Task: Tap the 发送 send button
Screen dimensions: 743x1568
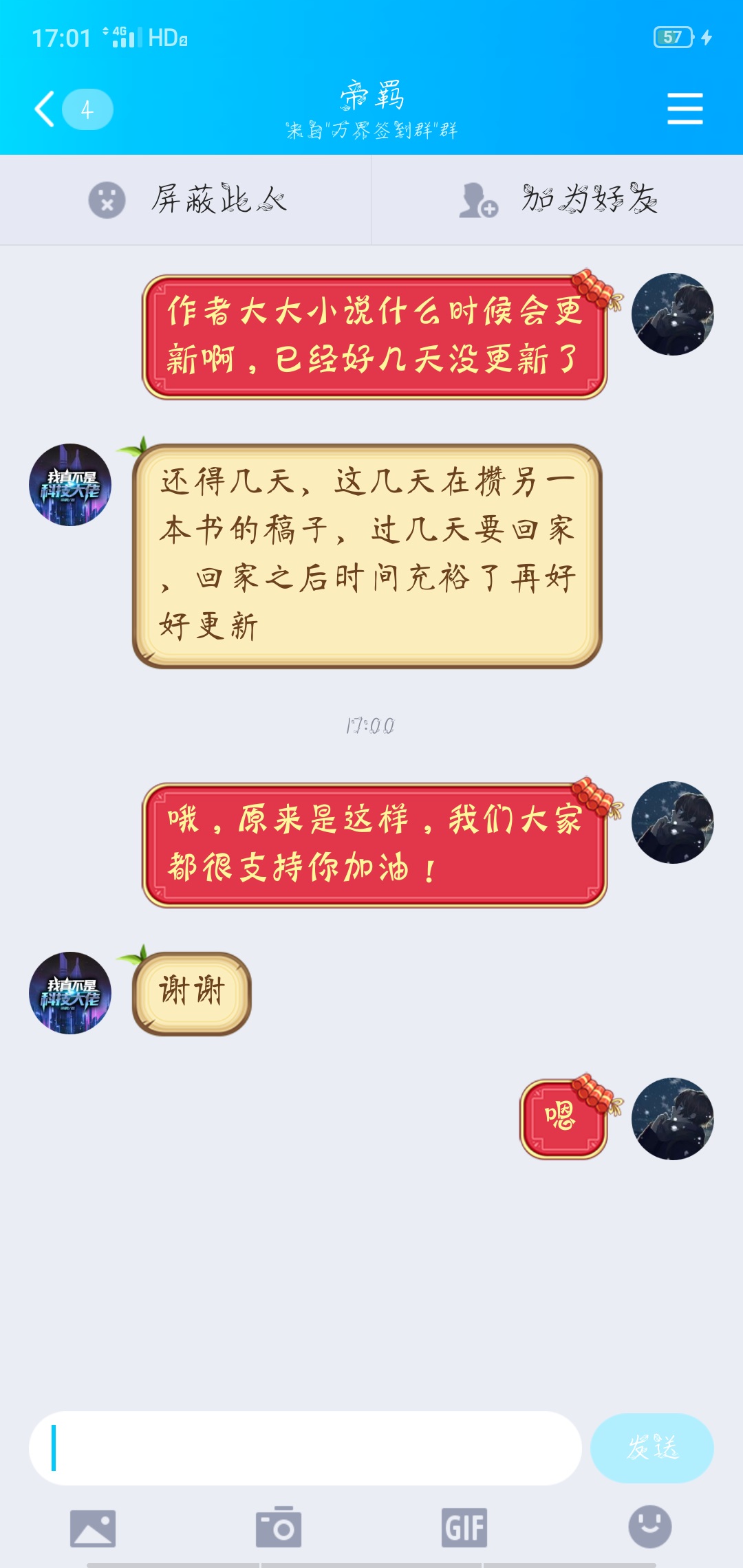Action: [652, 1448]
